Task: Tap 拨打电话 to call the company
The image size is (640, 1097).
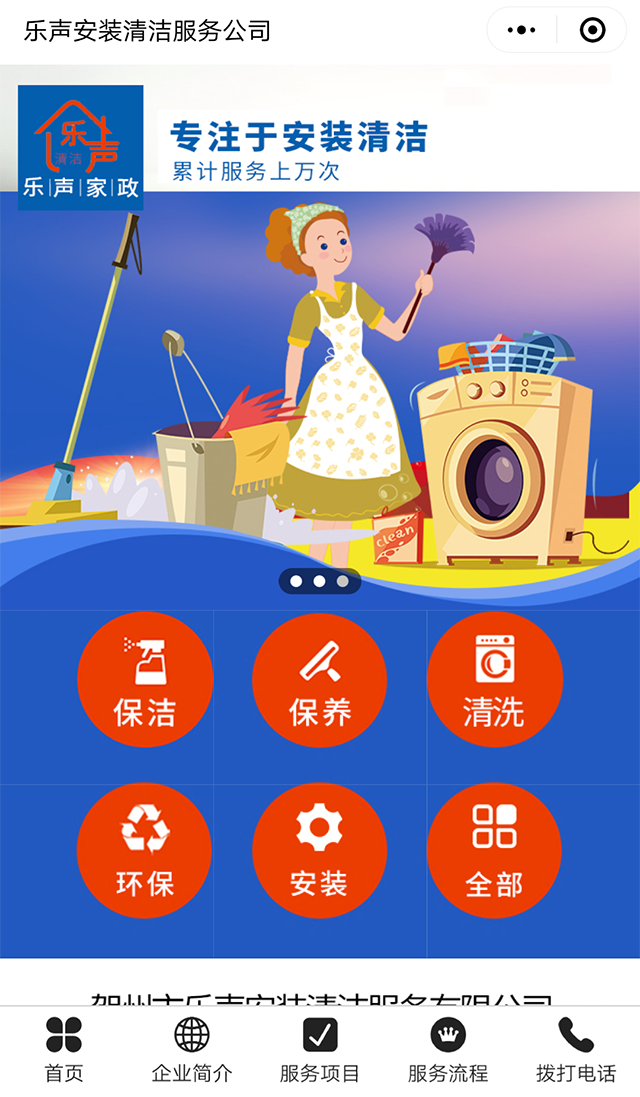Action: pyautogui.click(x=576, y=1051)
